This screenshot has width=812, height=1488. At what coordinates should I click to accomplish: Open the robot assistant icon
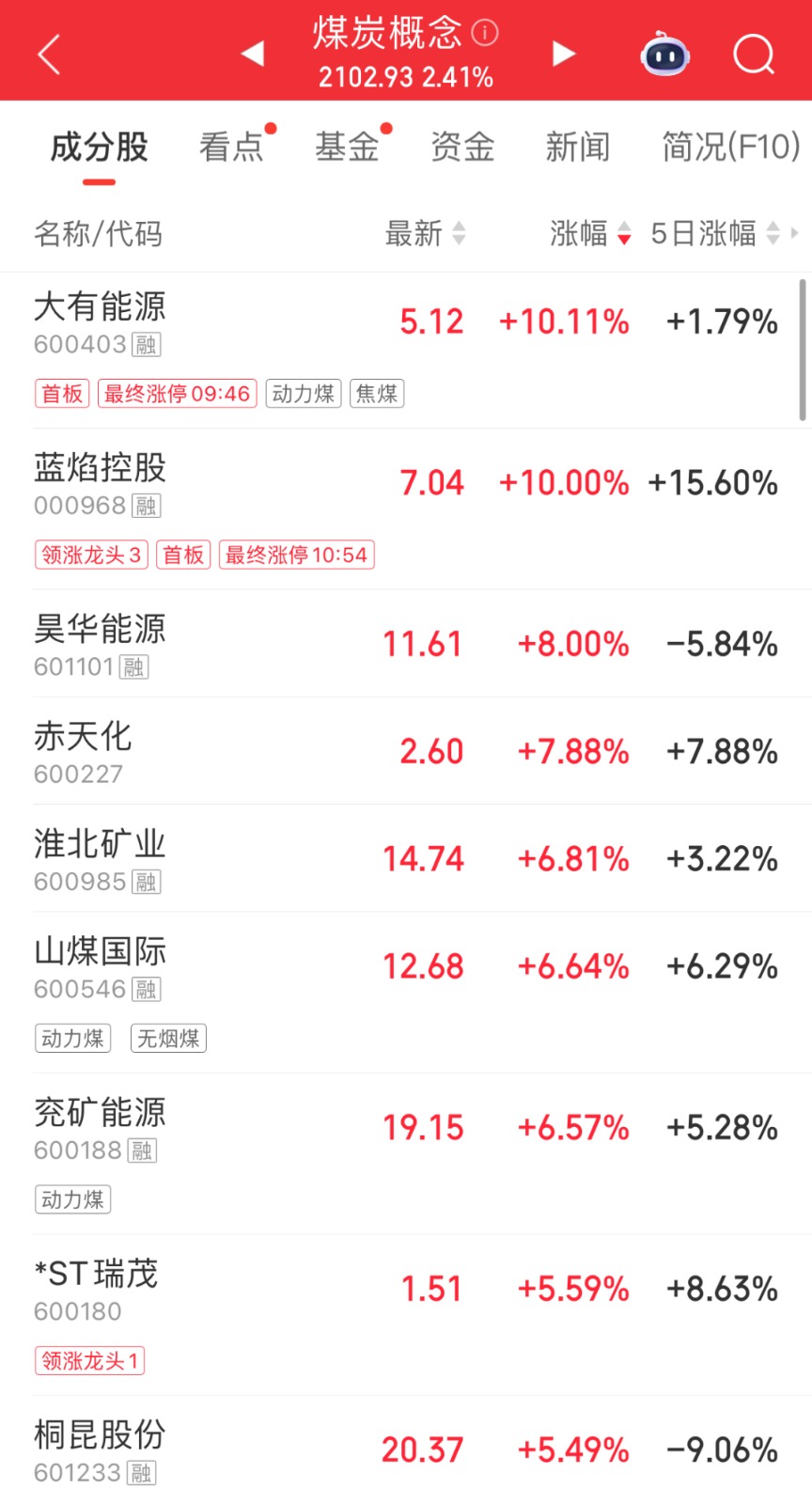pos(665,55)
